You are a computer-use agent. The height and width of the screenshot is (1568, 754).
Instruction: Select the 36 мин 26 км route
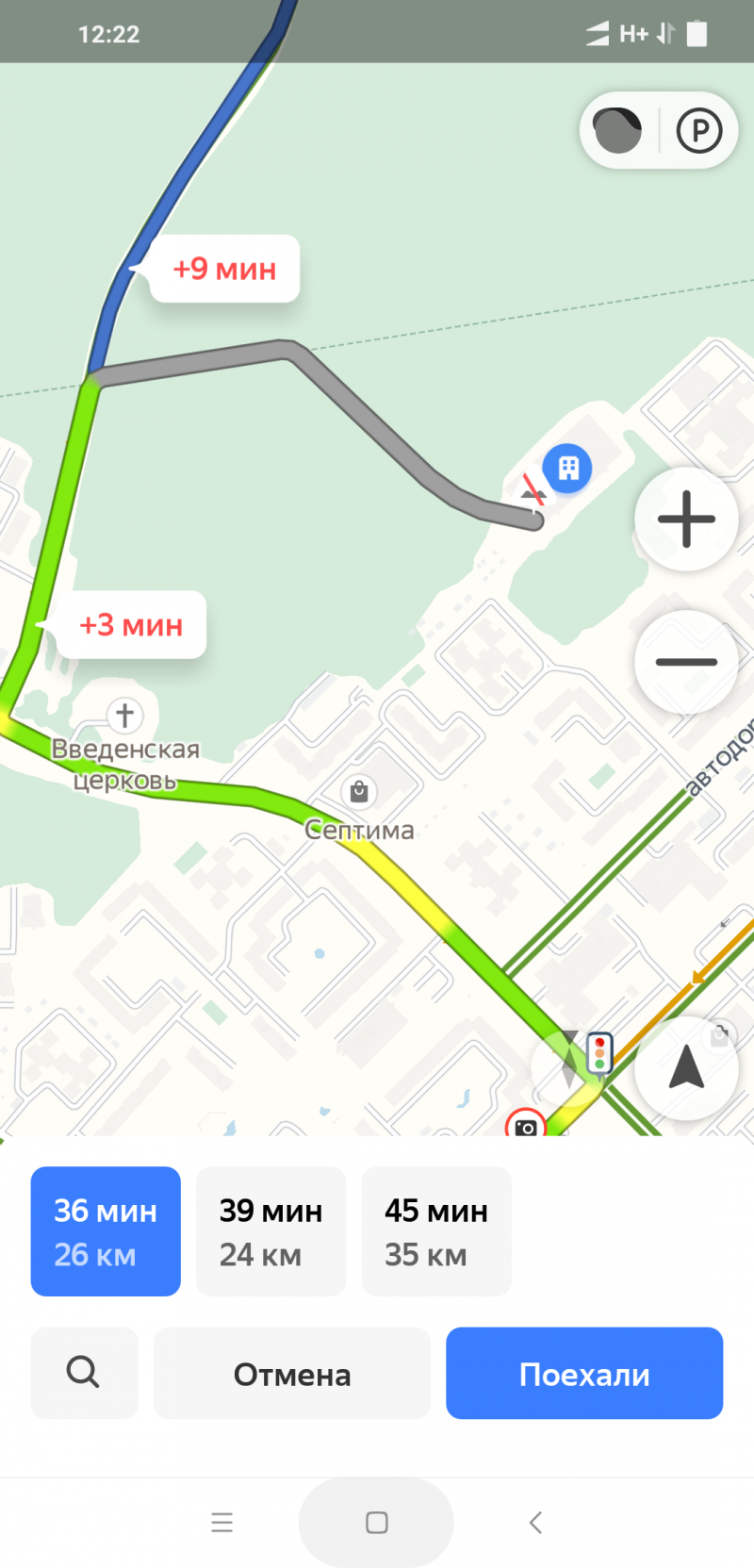pos(106,1231)
